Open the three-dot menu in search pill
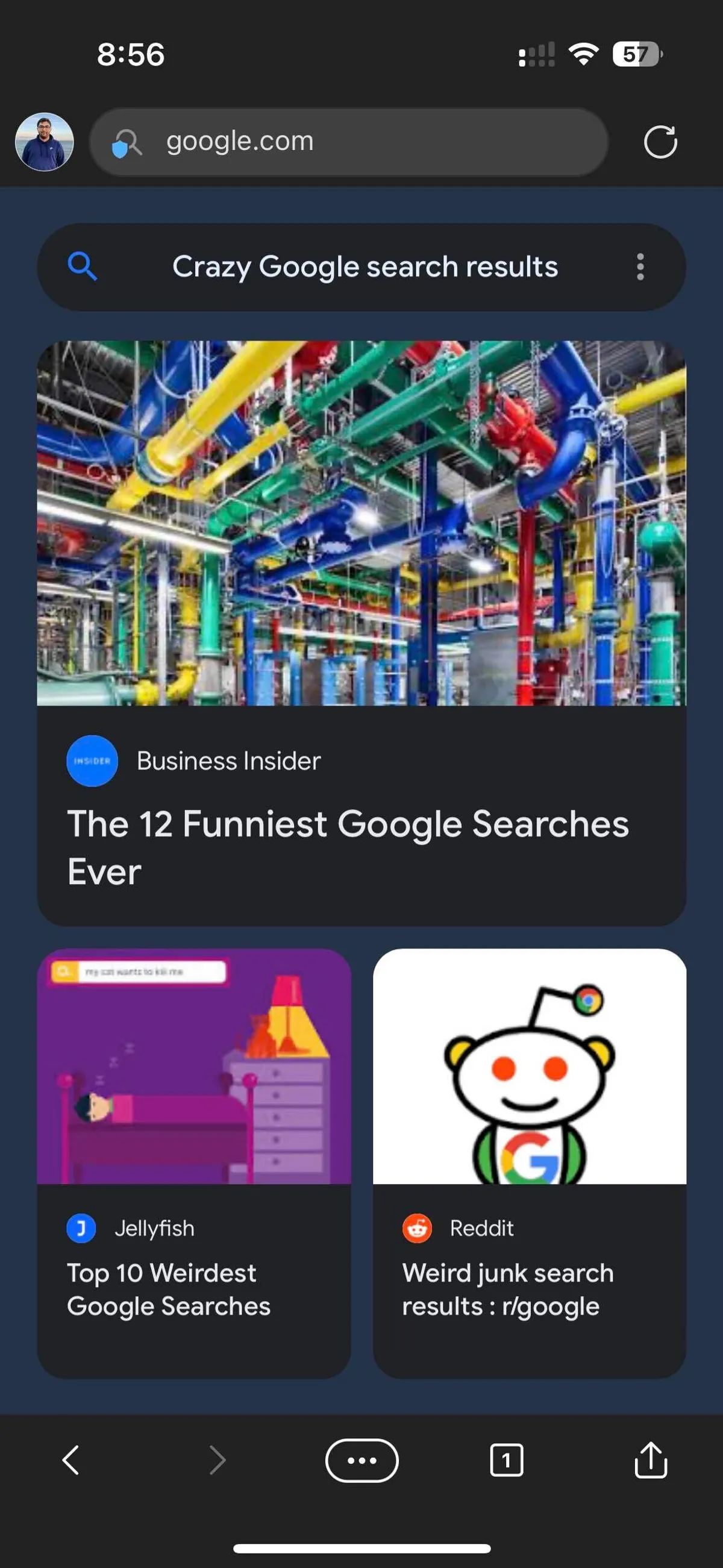 tap(640, 267)
